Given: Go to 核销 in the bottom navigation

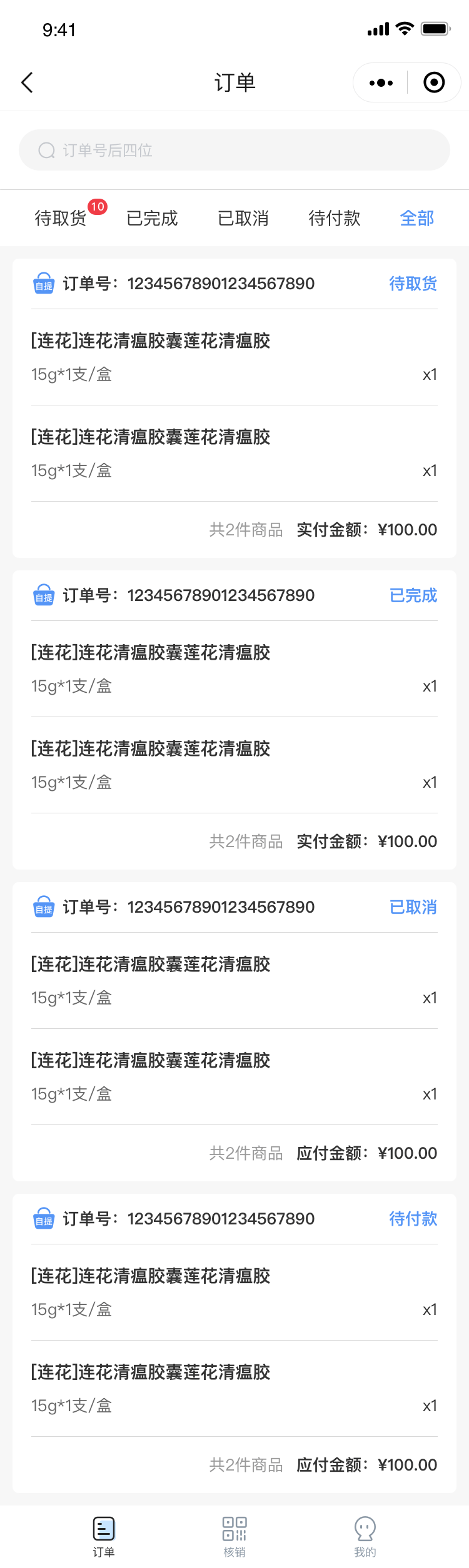Looking at the screenshot, I should point(234,1537).
